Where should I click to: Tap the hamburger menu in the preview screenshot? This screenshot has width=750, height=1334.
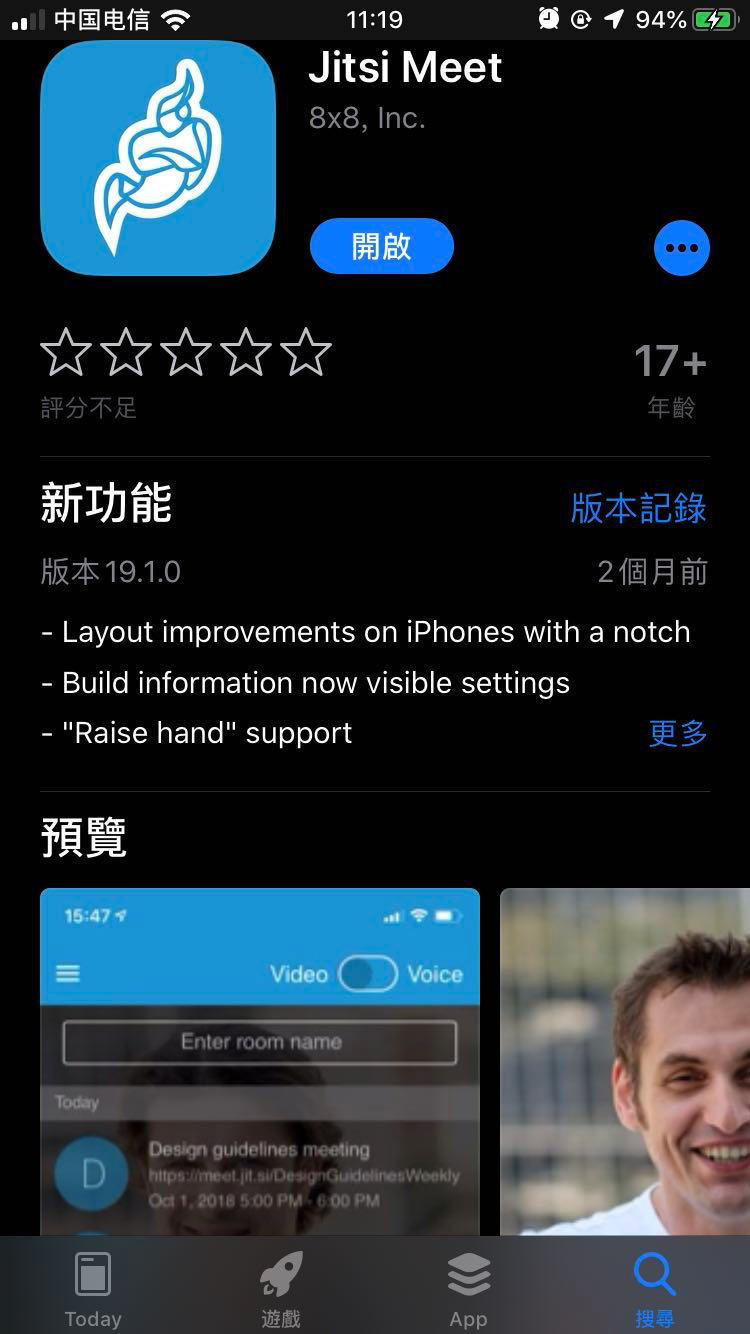(67, 972)
